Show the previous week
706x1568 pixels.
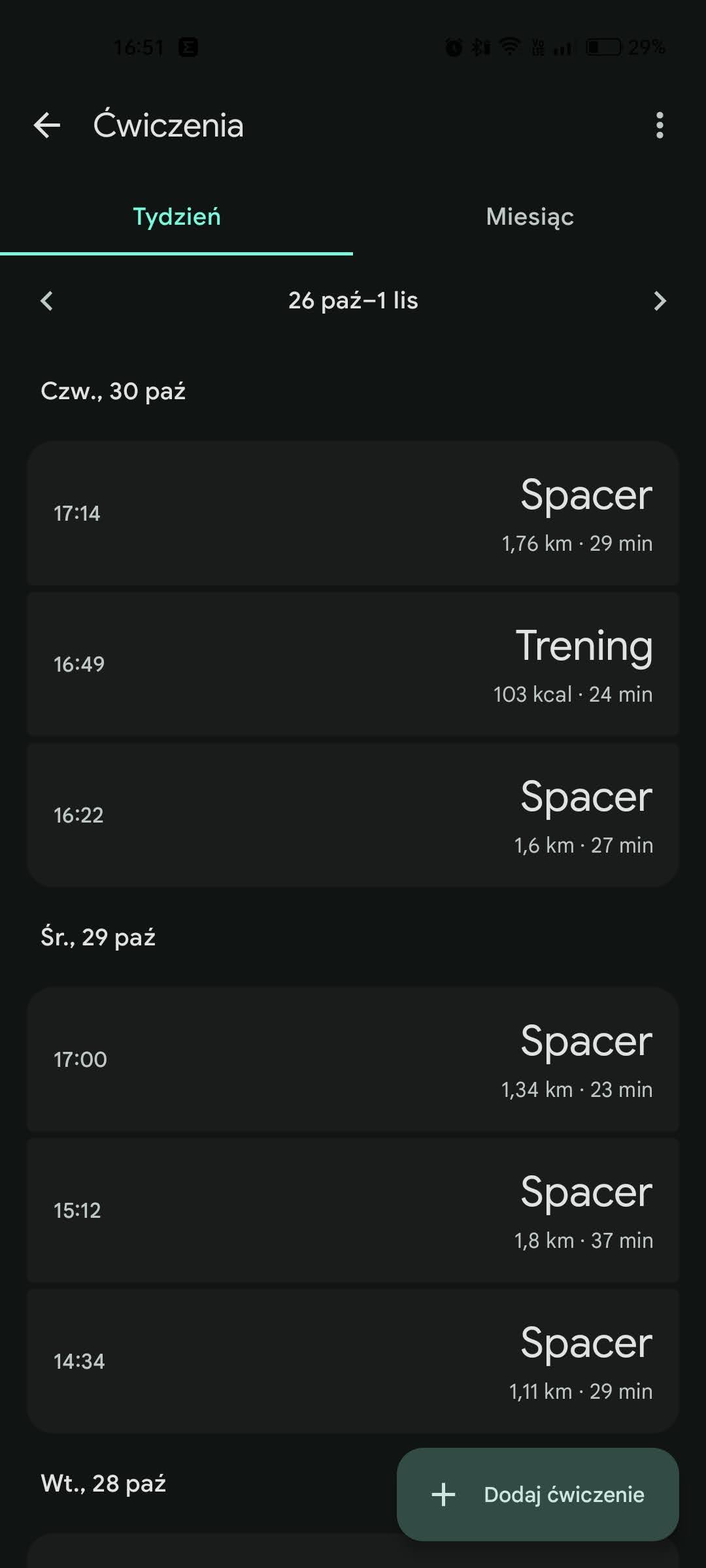point(46,301)
